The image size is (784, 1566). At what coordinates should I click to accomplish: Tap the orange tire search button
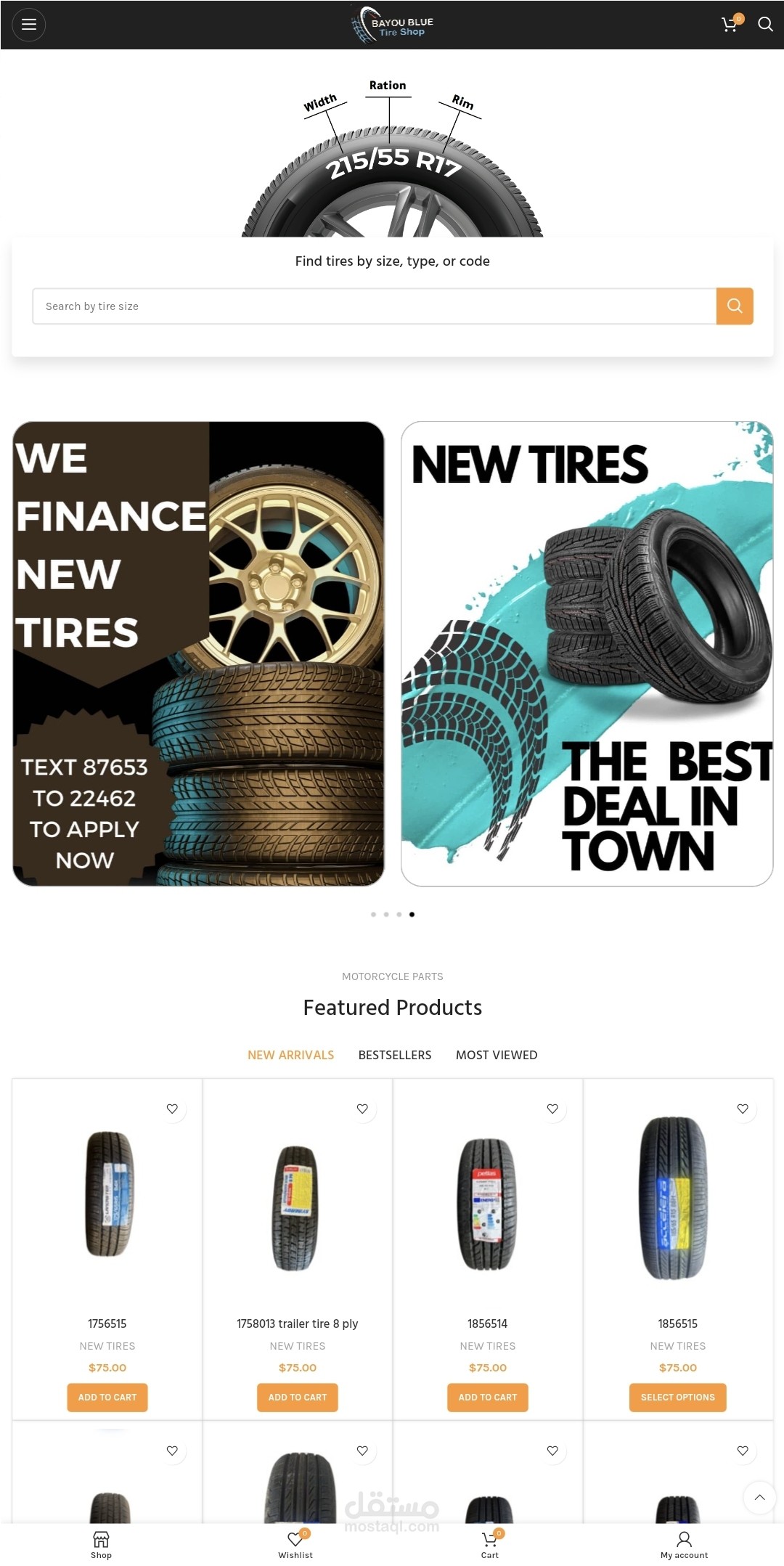(735, 306)
